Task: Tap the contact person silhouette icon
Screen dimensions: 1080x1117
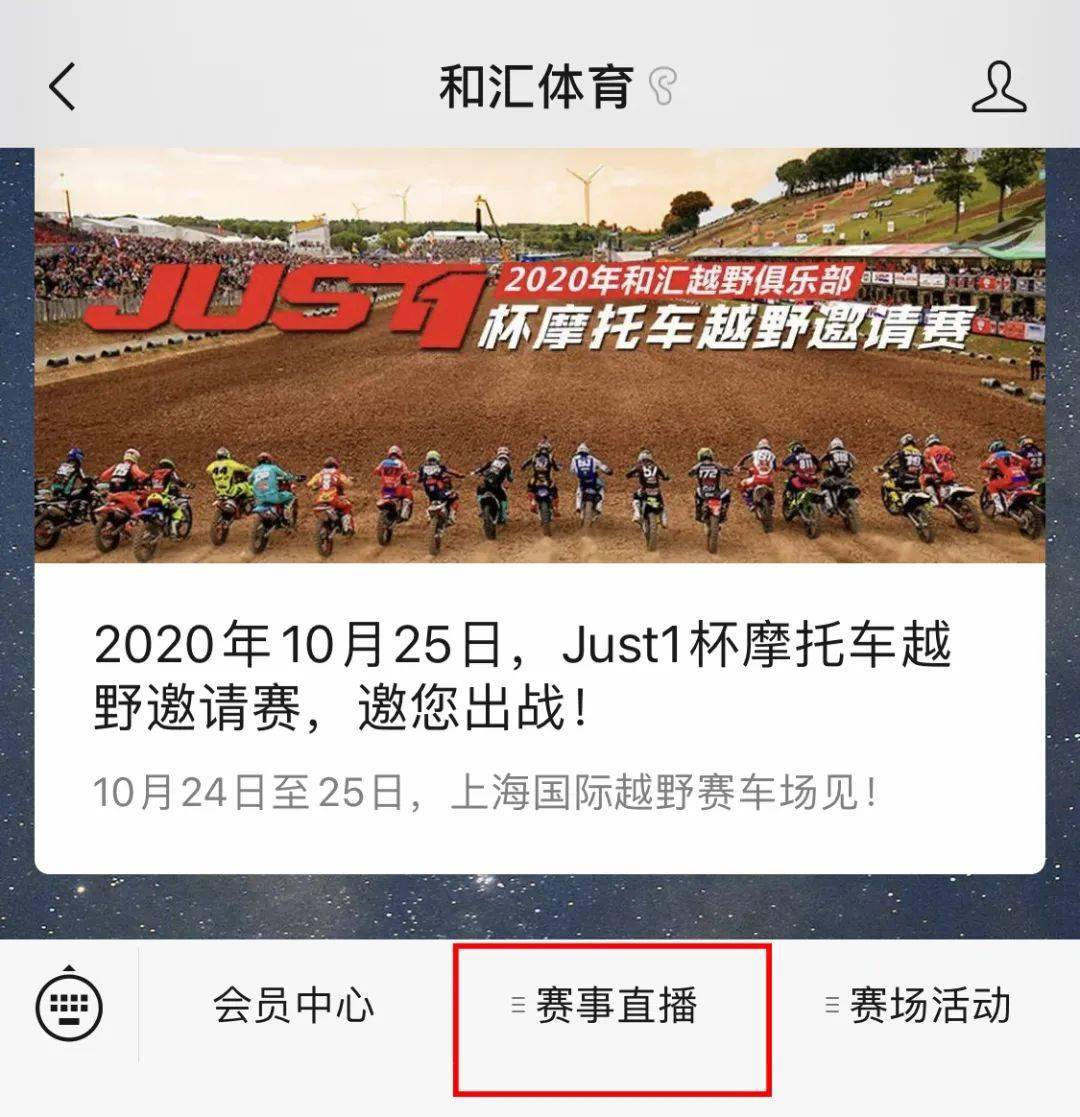Action: click(998, 88)
